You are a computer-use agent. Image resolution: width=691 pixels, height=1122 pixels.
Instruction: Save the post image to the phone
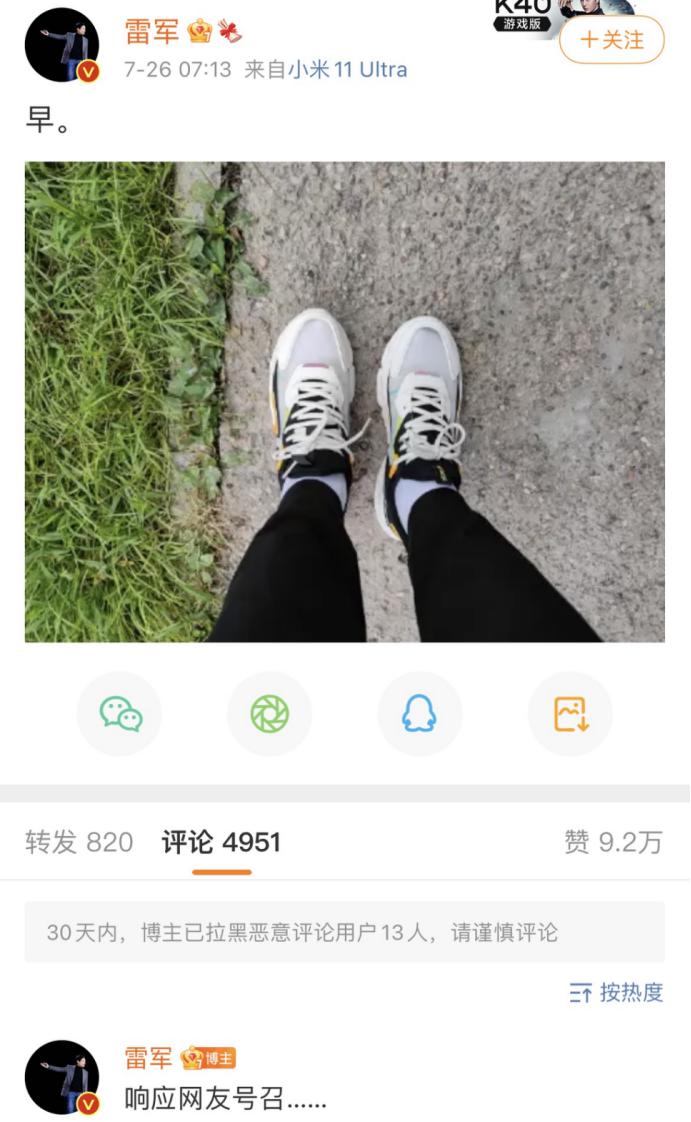click(x=570, y=714)
